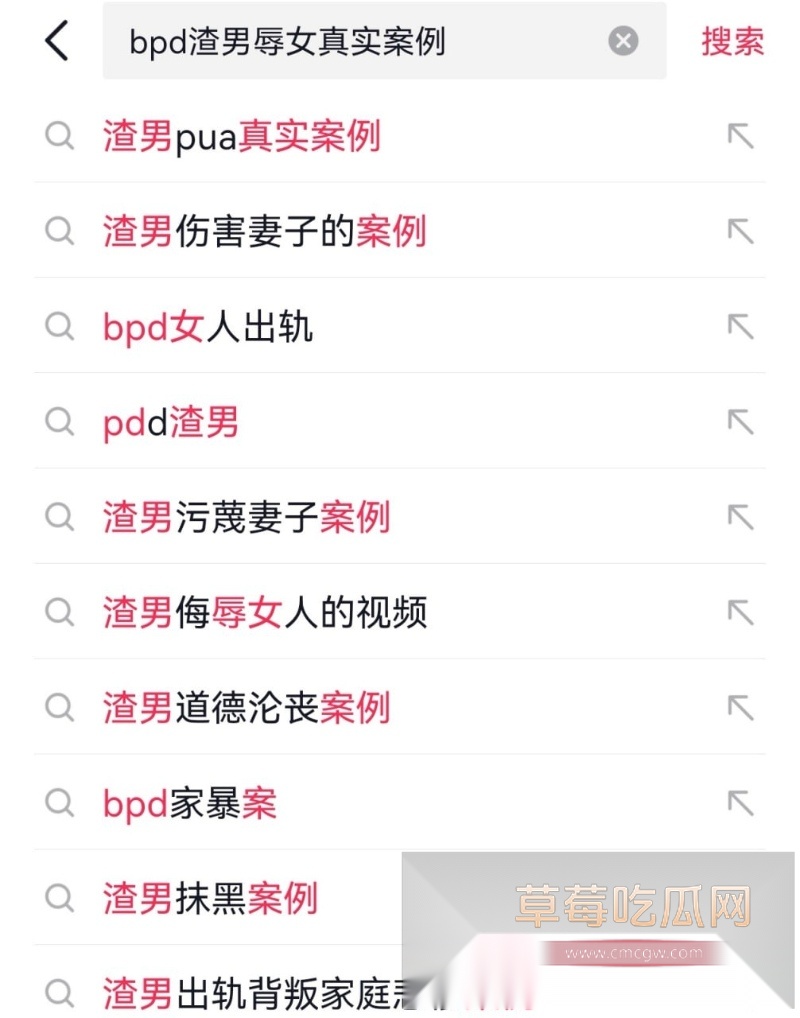The width and height of the screenshot is (800, 1018).
Task: Tap the back arrow to leave search
Action: tap(55, 41)
